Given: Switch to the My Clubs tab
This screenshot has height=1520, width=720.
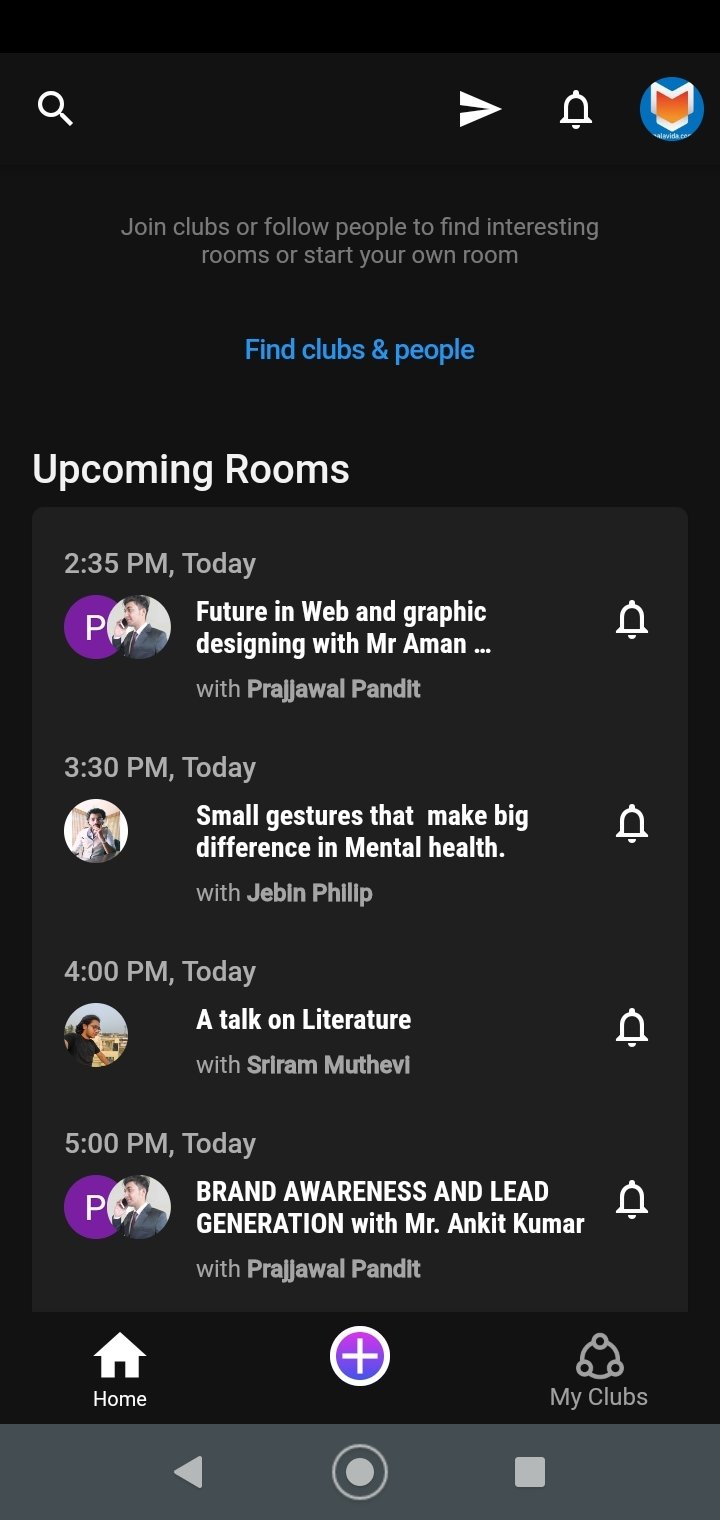Looking at the screenshot, I should click(x=599, y=1370).
